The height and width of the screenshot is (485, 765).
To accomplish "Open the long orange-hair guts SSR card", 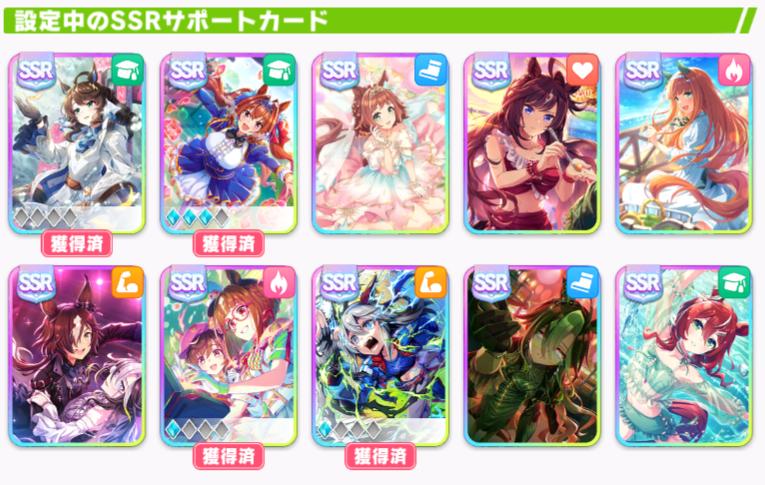I will pos(683,142).
